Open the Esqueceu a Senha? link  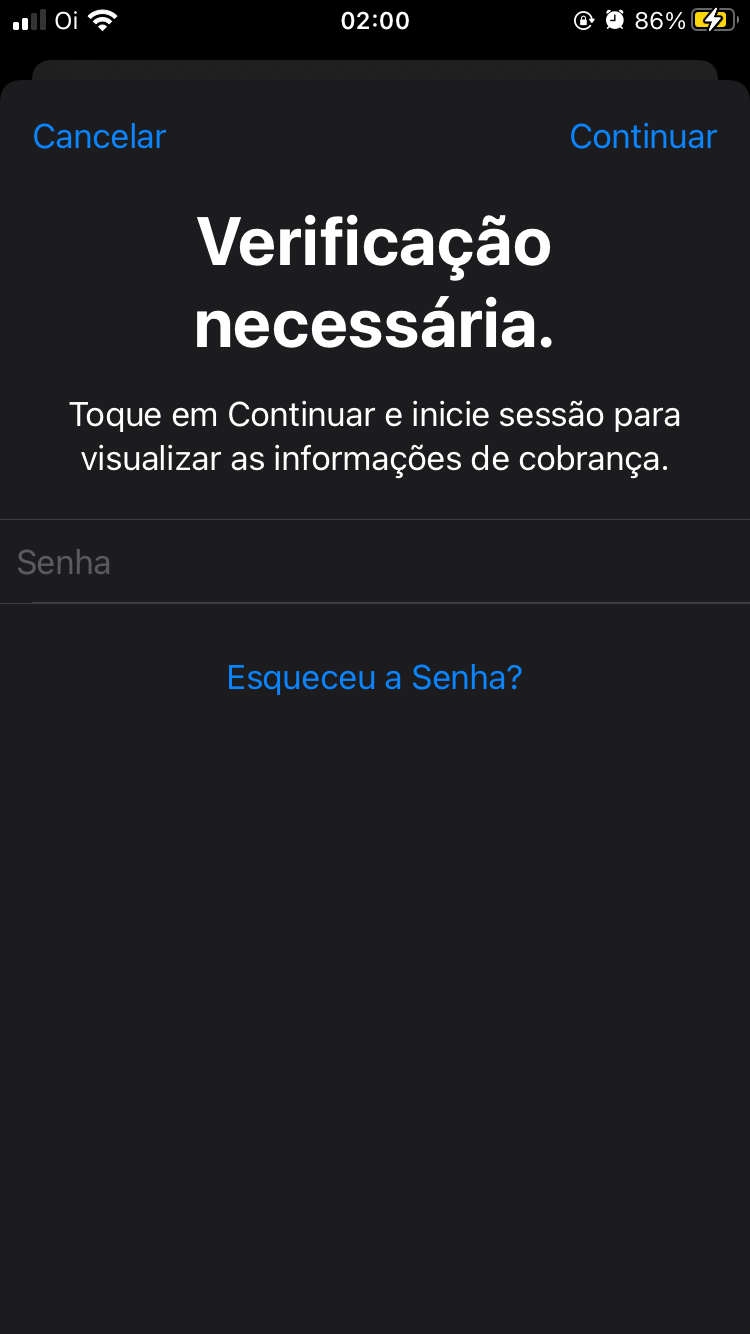pyautogui.click(x=375, y=678)
